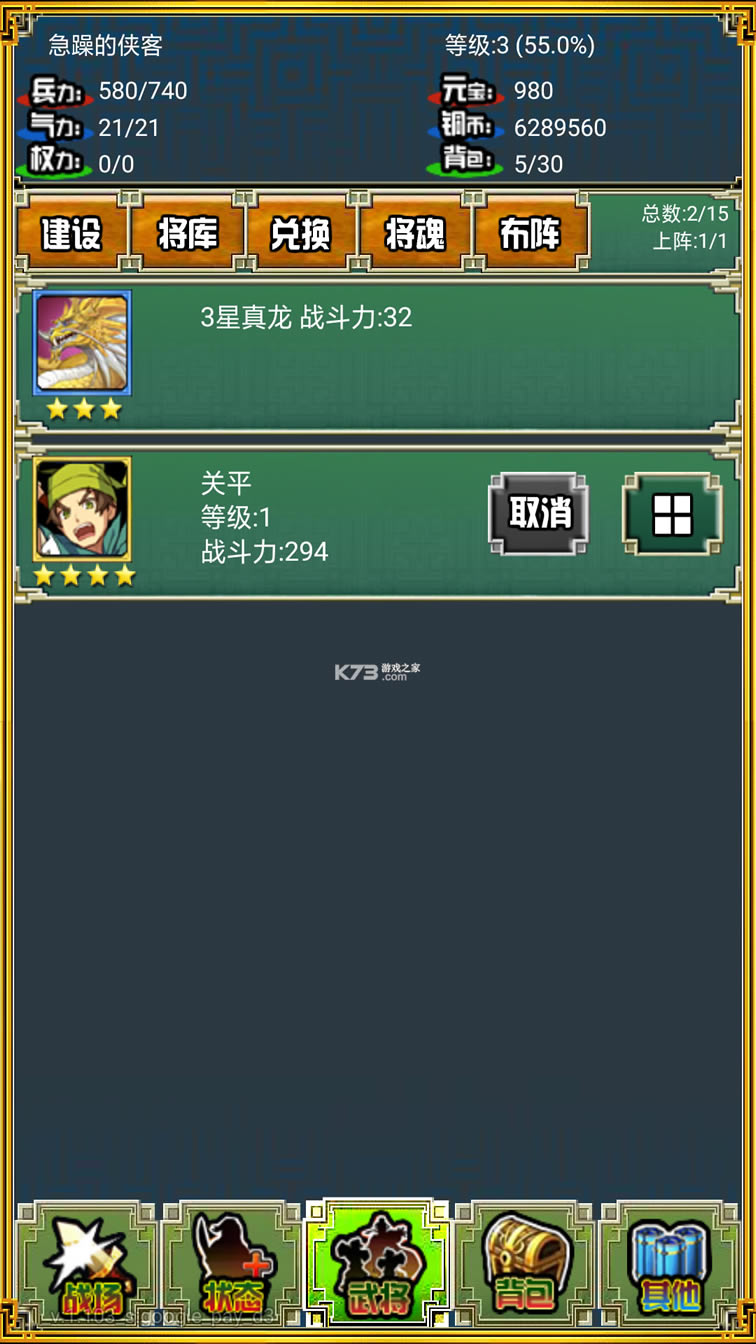View 关平's hero portrait
Viewport: 756px width, 1344px height.
83,509
